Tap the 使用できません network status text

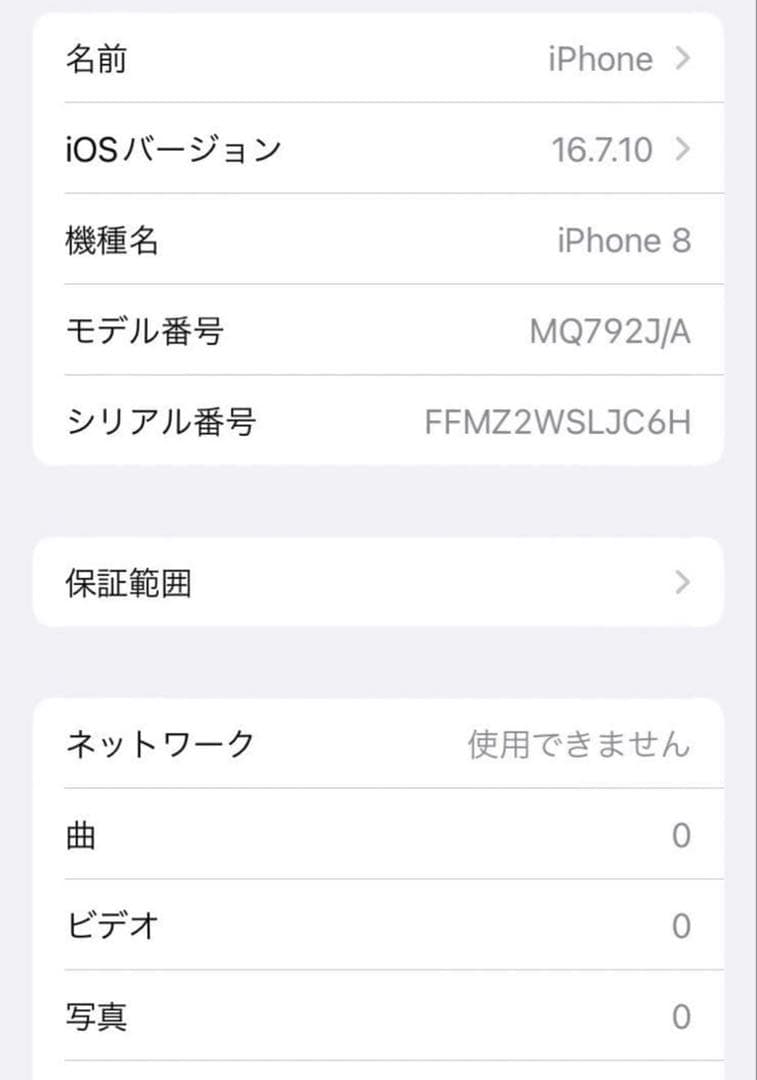[580, 744]
